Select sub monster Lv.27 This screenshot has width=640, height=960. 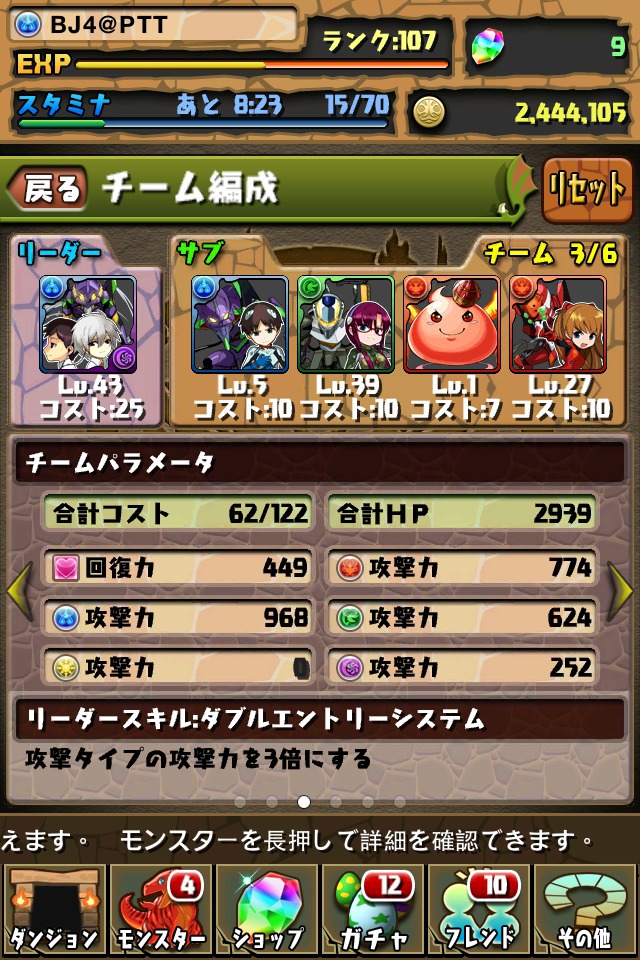556,324
